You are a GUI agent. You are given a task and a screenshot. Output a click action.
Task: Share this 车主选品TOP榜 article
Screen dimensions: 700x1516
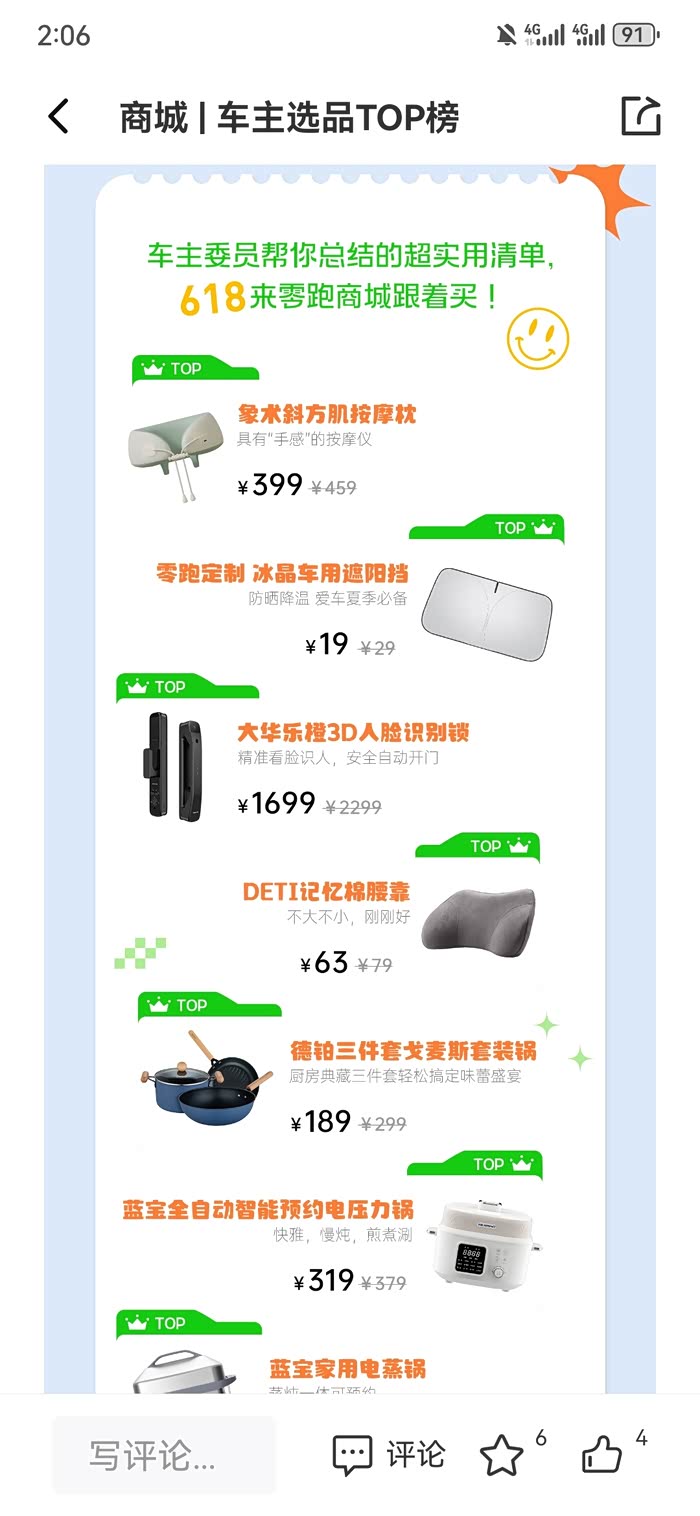pyautogui.click(x=641, y=117)
